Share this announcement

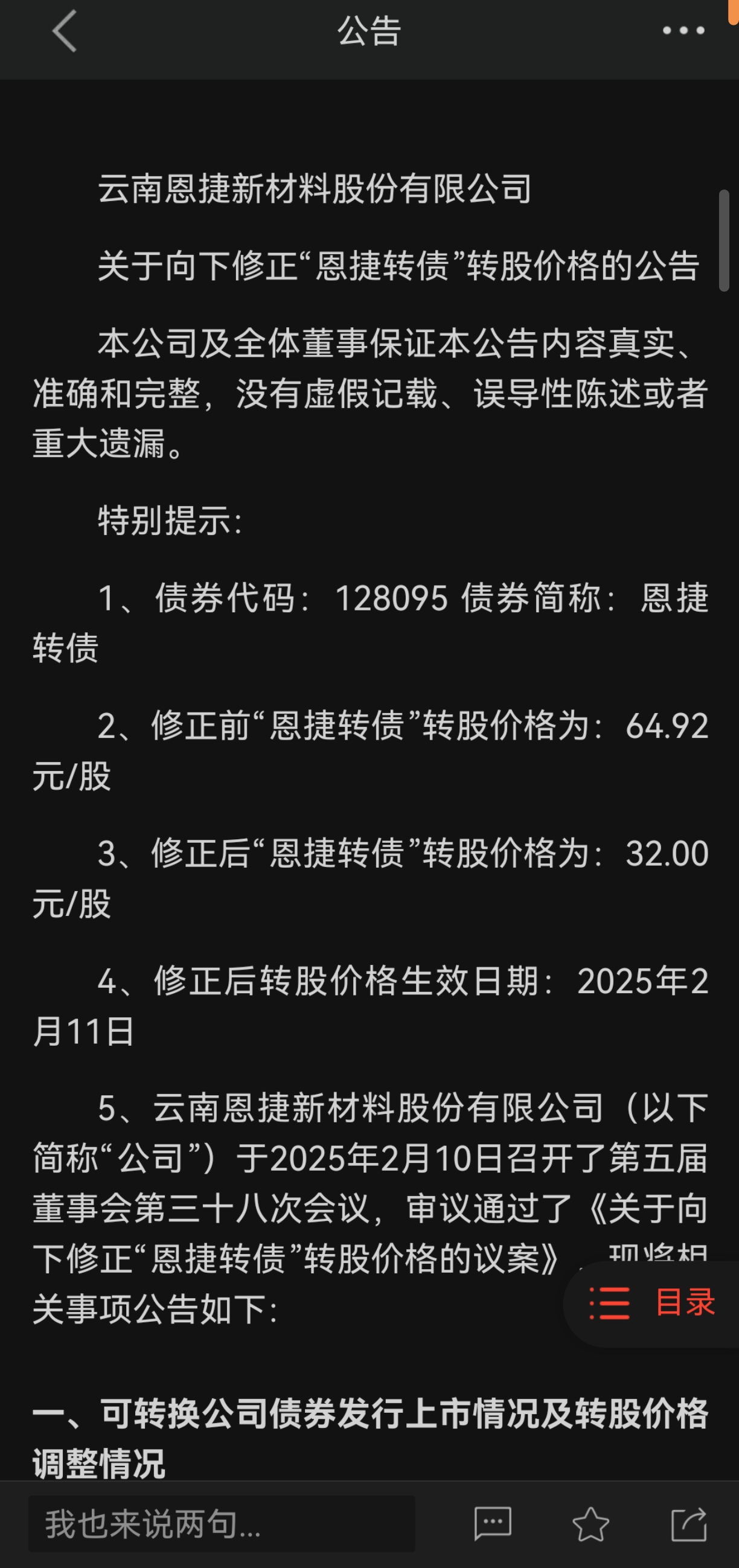click(688, 1523)
